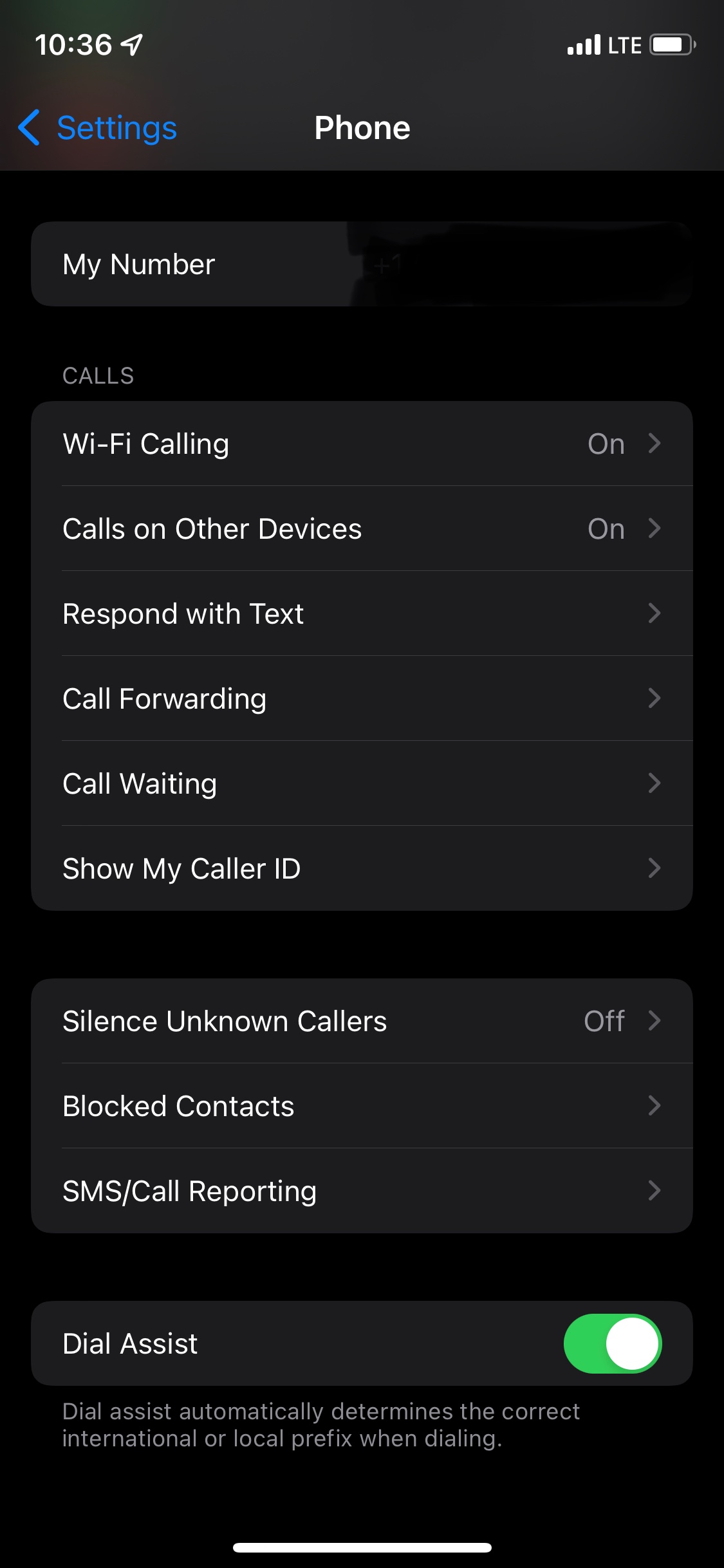Tap the back chevron next to Settings

point(30,128)
